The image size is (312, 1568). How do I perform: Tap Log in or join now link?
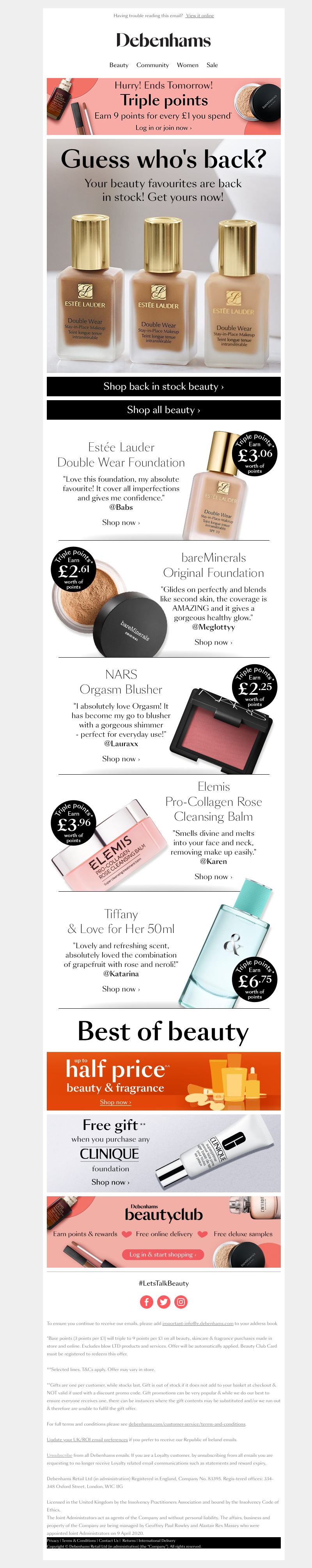[163, 128]
